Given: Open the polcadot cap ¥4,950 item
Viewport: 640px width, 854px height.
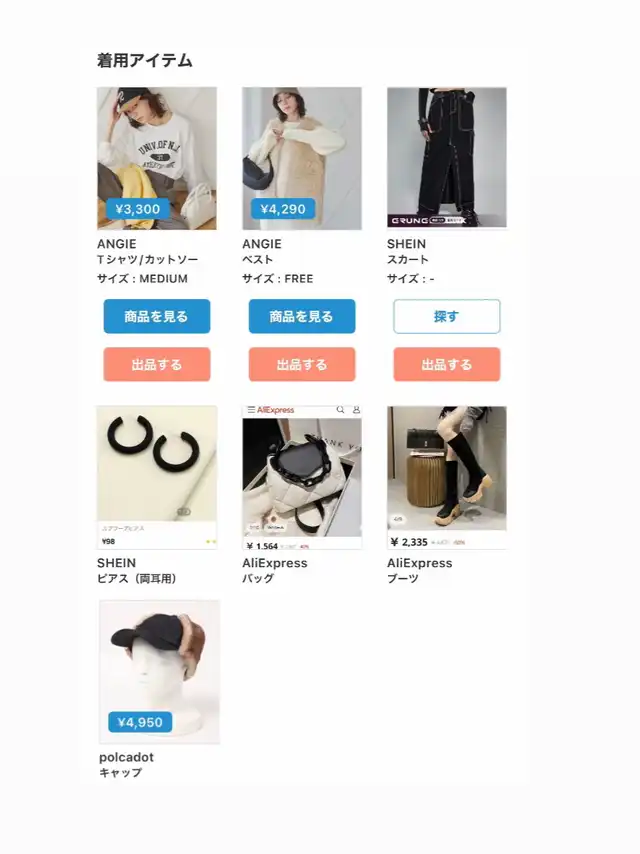Looking at the screenshot, I should coord(160,672).
